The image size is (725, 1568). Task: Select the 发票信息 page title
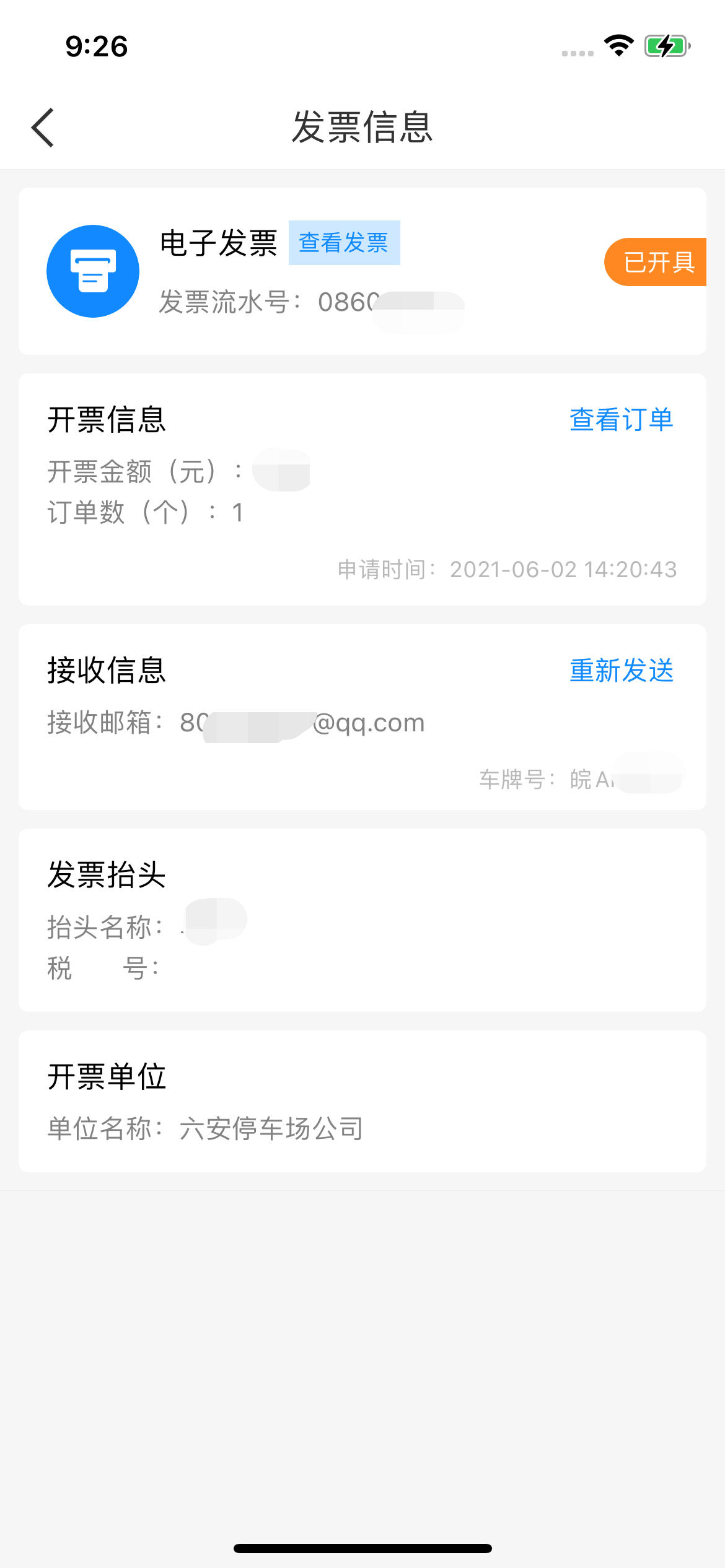tap(362, 127)
